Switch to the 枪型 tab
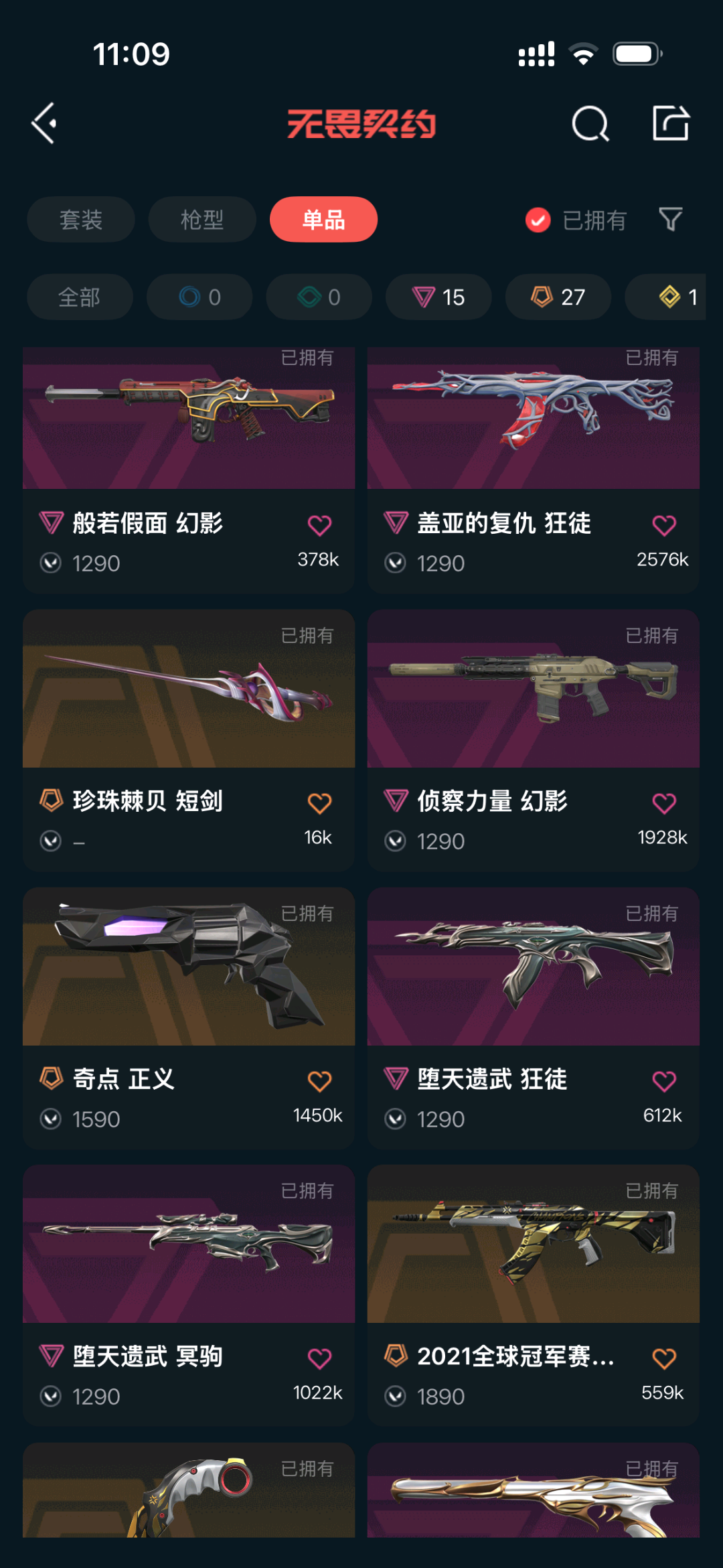Image resolution: width=723 pixels, height=1568 pixels. (x=202, y=219)
